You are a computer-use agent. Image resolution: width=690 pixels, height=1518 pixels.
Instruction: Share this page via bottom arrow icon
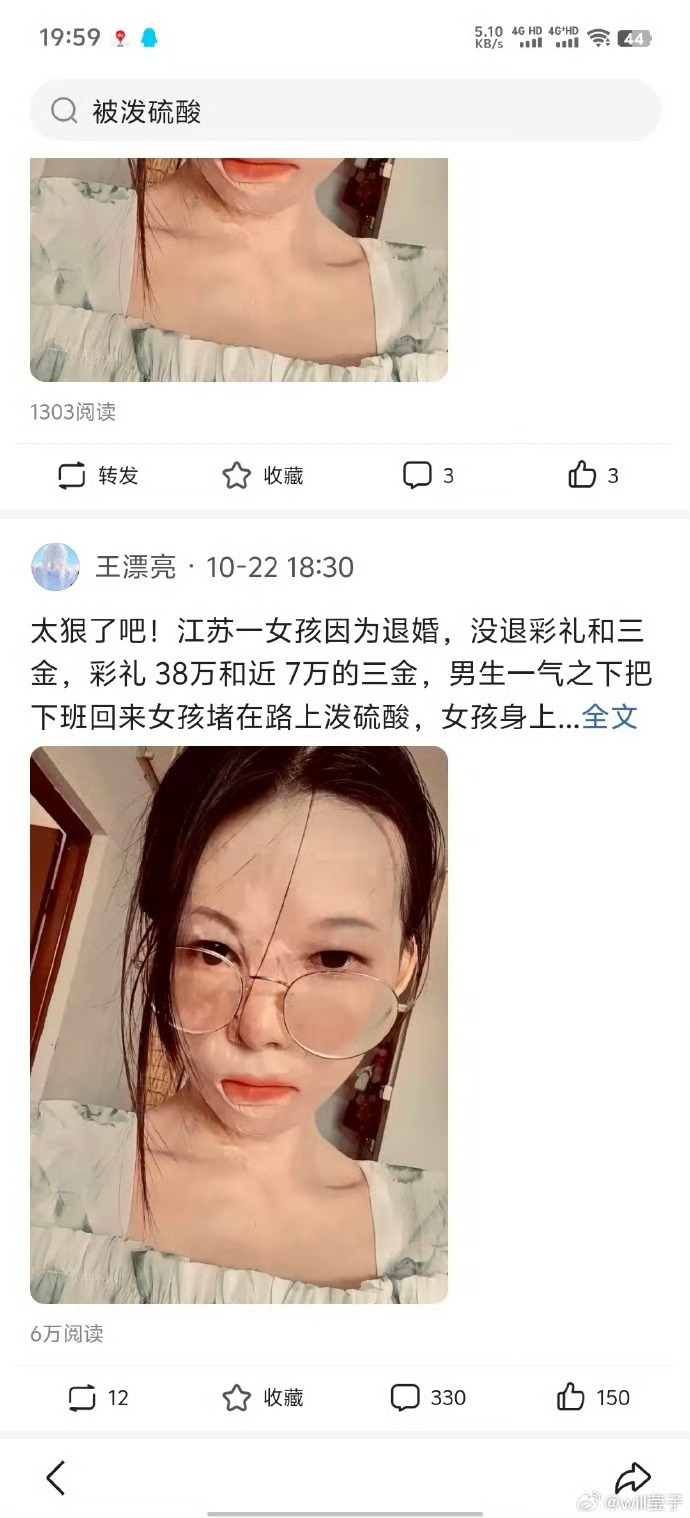coord(632,1476)
